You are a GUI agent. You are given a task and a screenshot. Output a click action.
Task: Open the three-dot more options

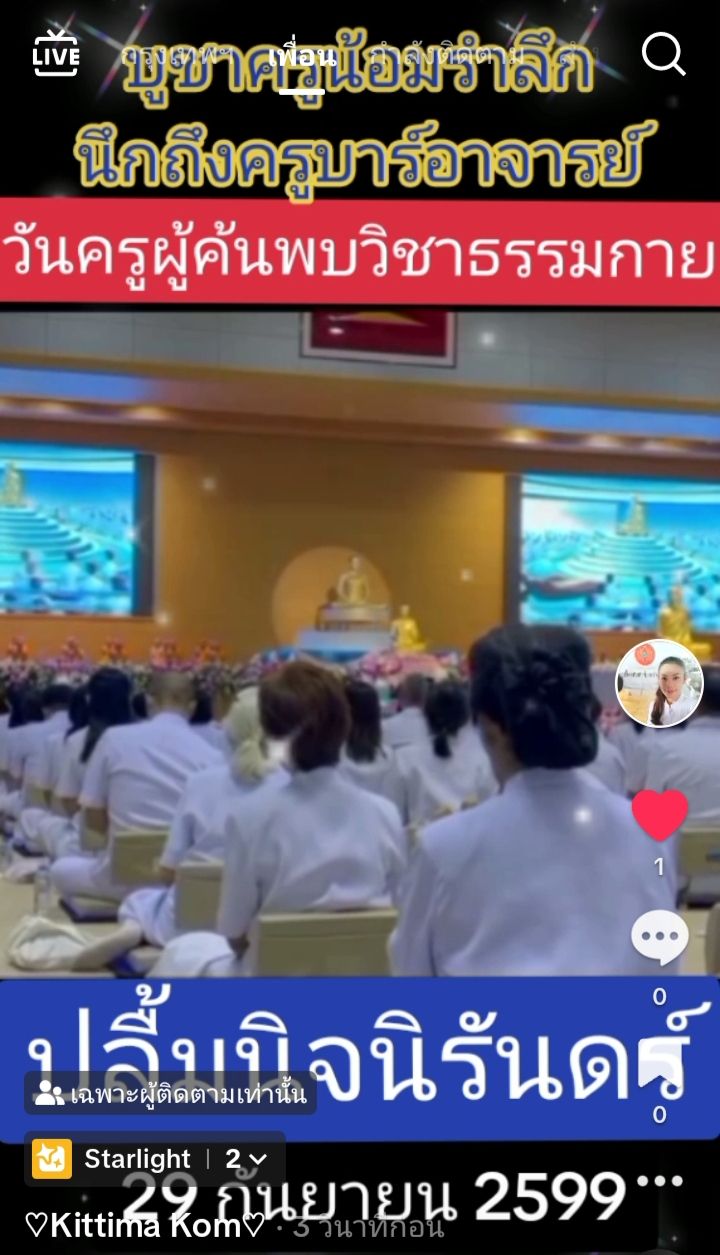[659, 1181]
